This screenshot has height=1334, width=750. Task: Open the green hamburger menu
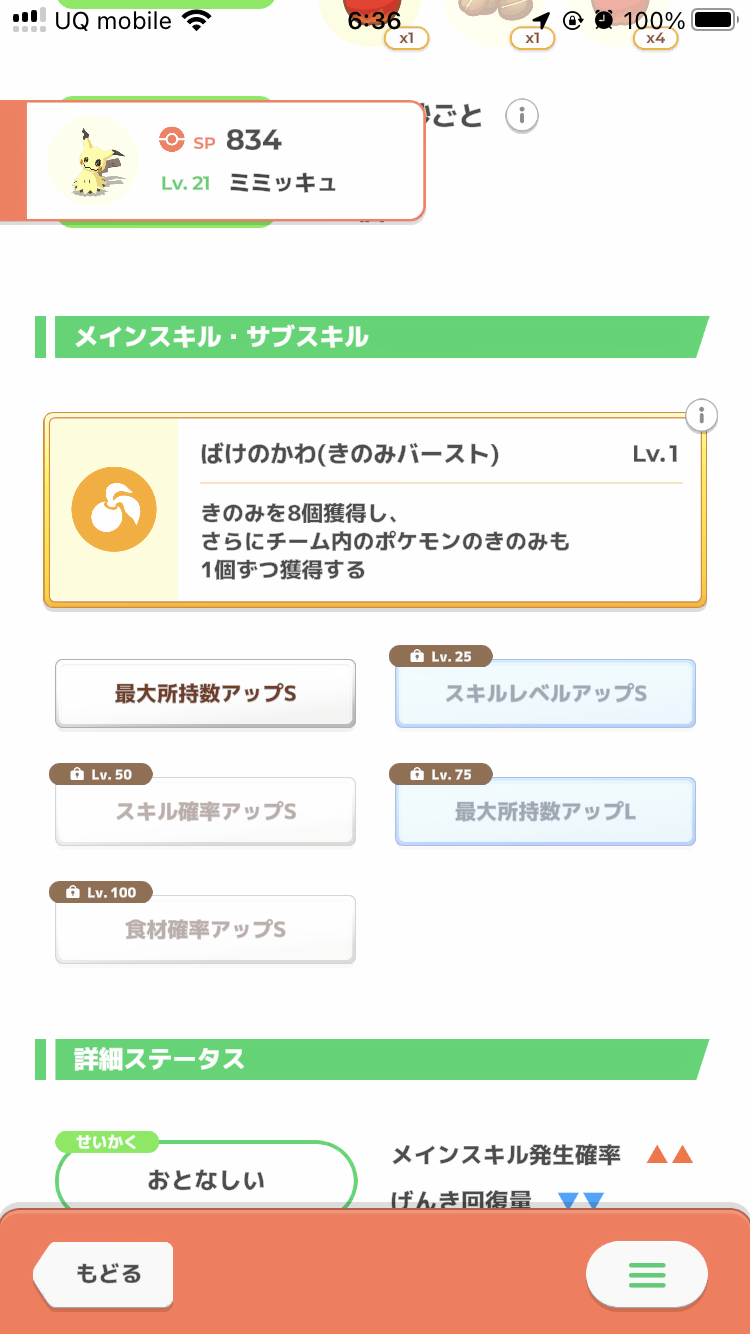point(646,1274)
